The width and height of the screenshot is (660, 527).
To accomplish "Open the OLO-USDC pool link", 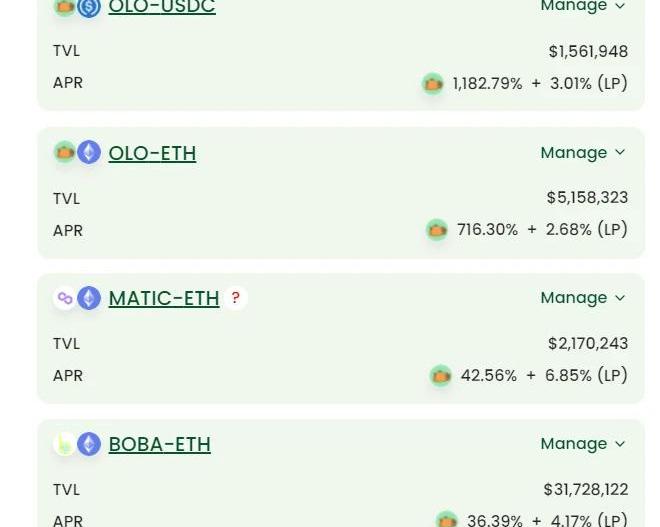I will [x=161, y=8].
